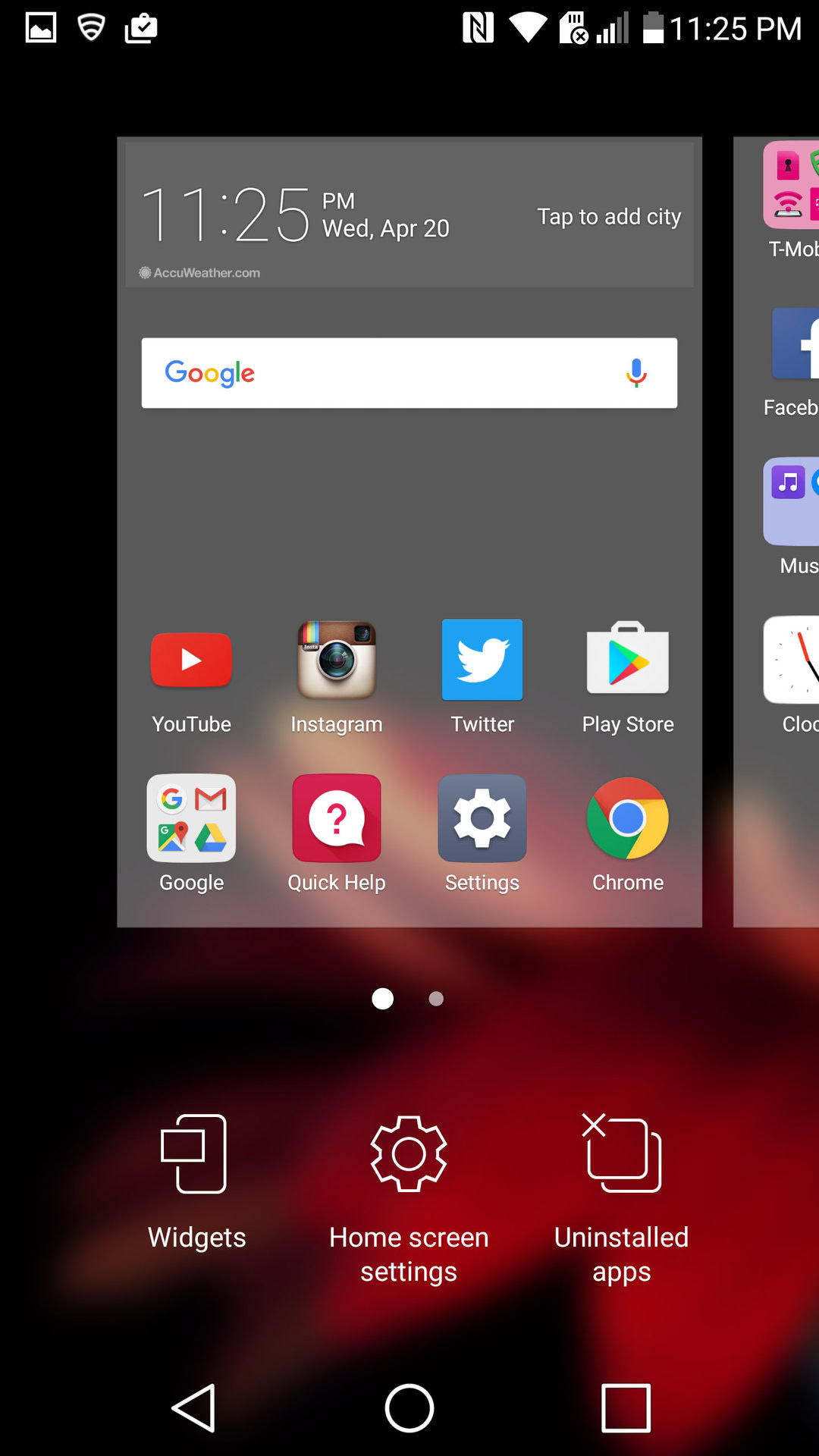Open the Google apps folder

191,834
